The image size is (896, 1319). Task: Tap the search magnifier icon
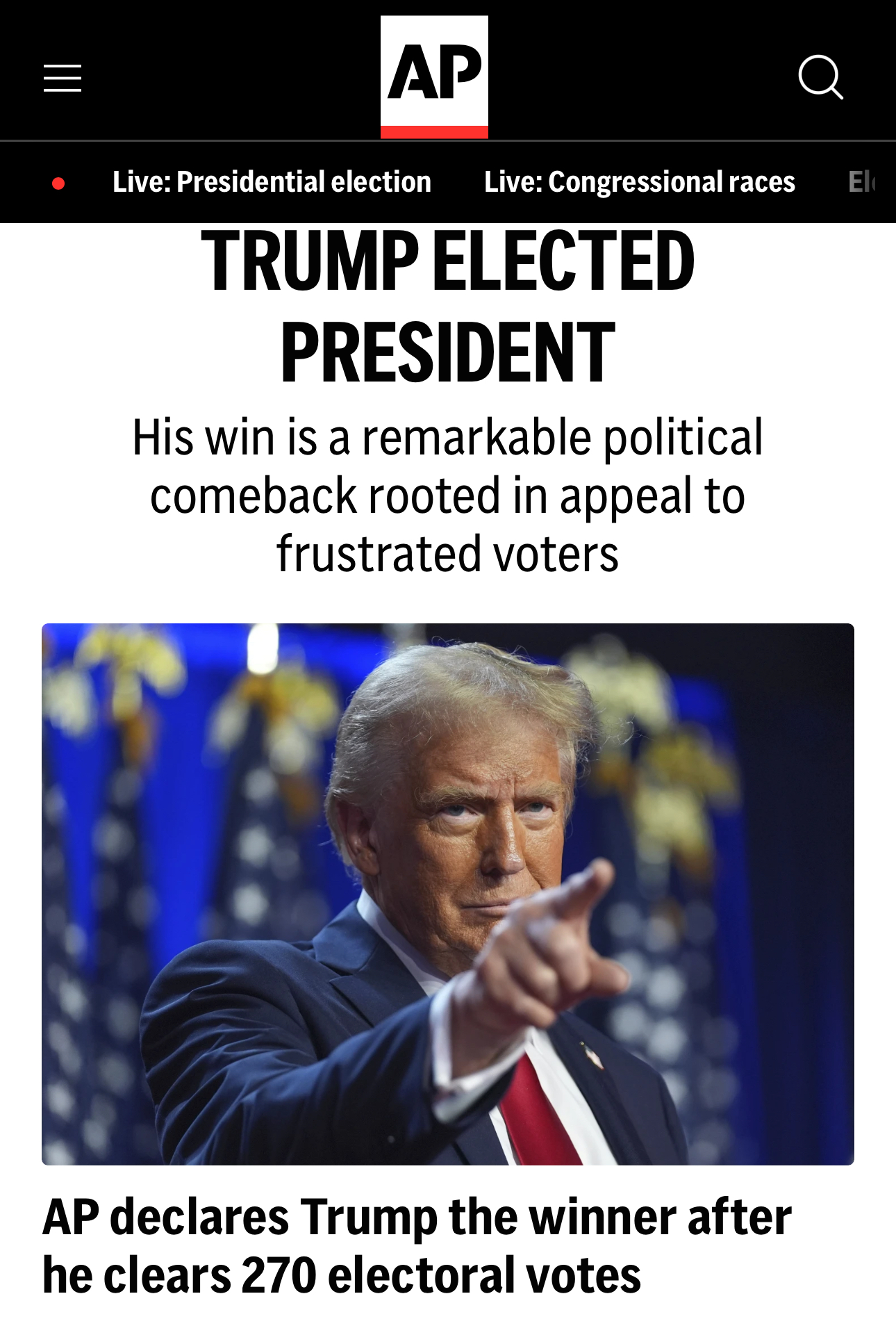coord(820,77)
